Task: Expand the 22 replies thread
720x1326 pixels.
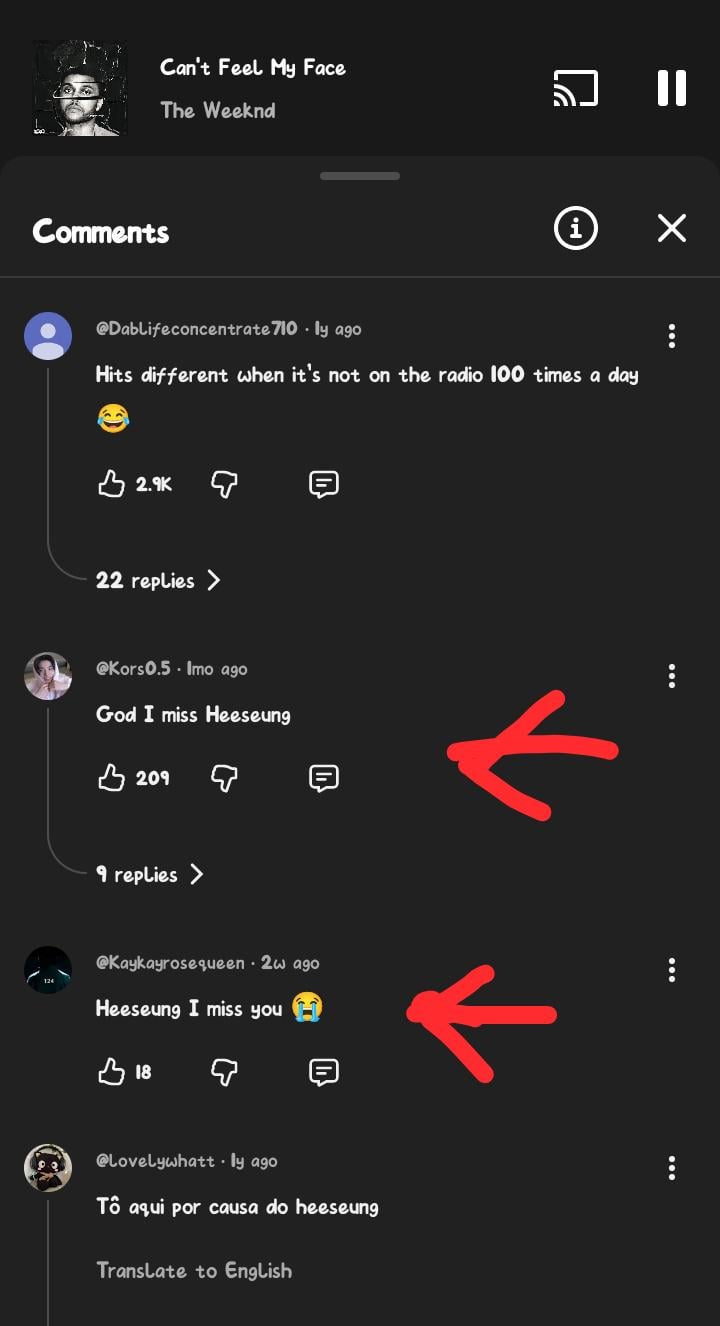Action: point(158,580)
